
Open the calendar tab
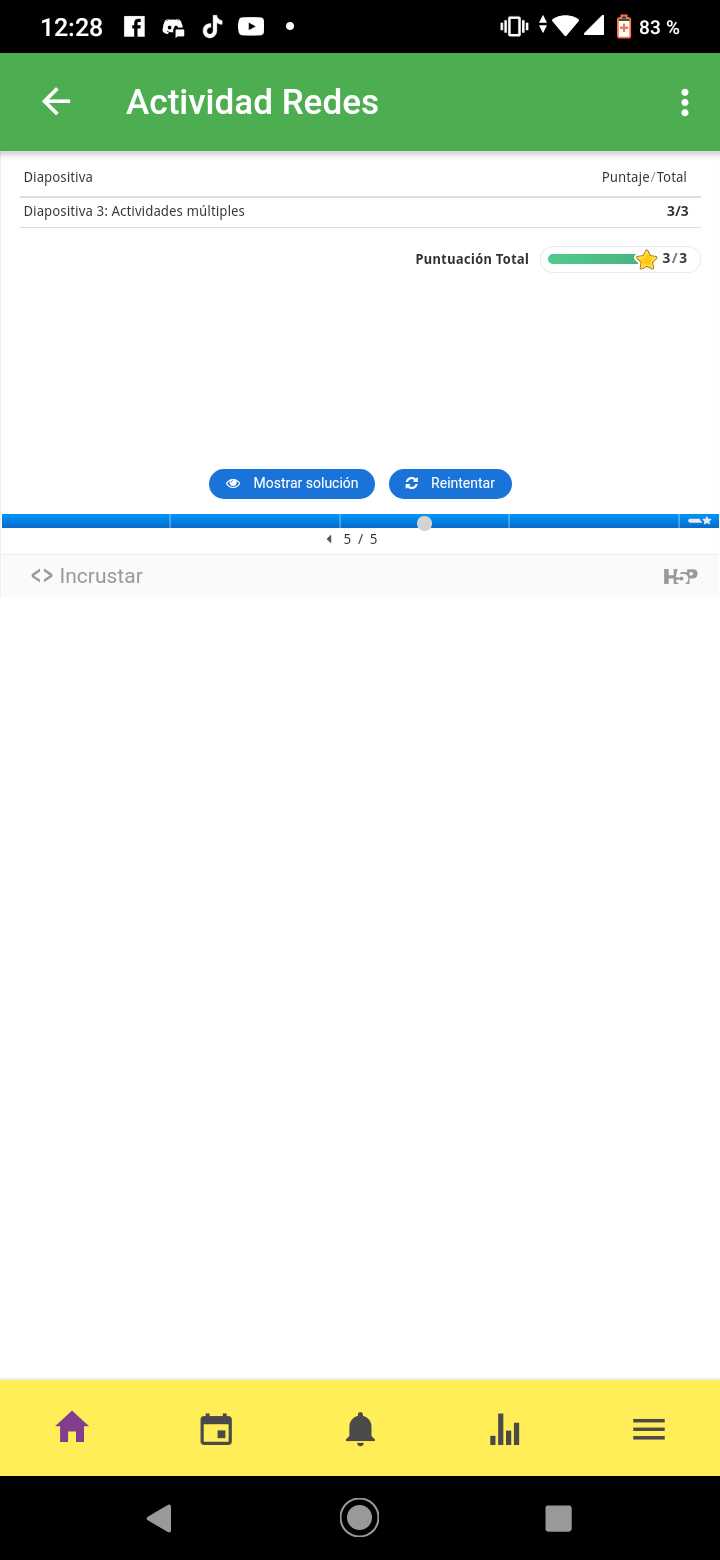pyautogui.click(x=216, y=1428)
